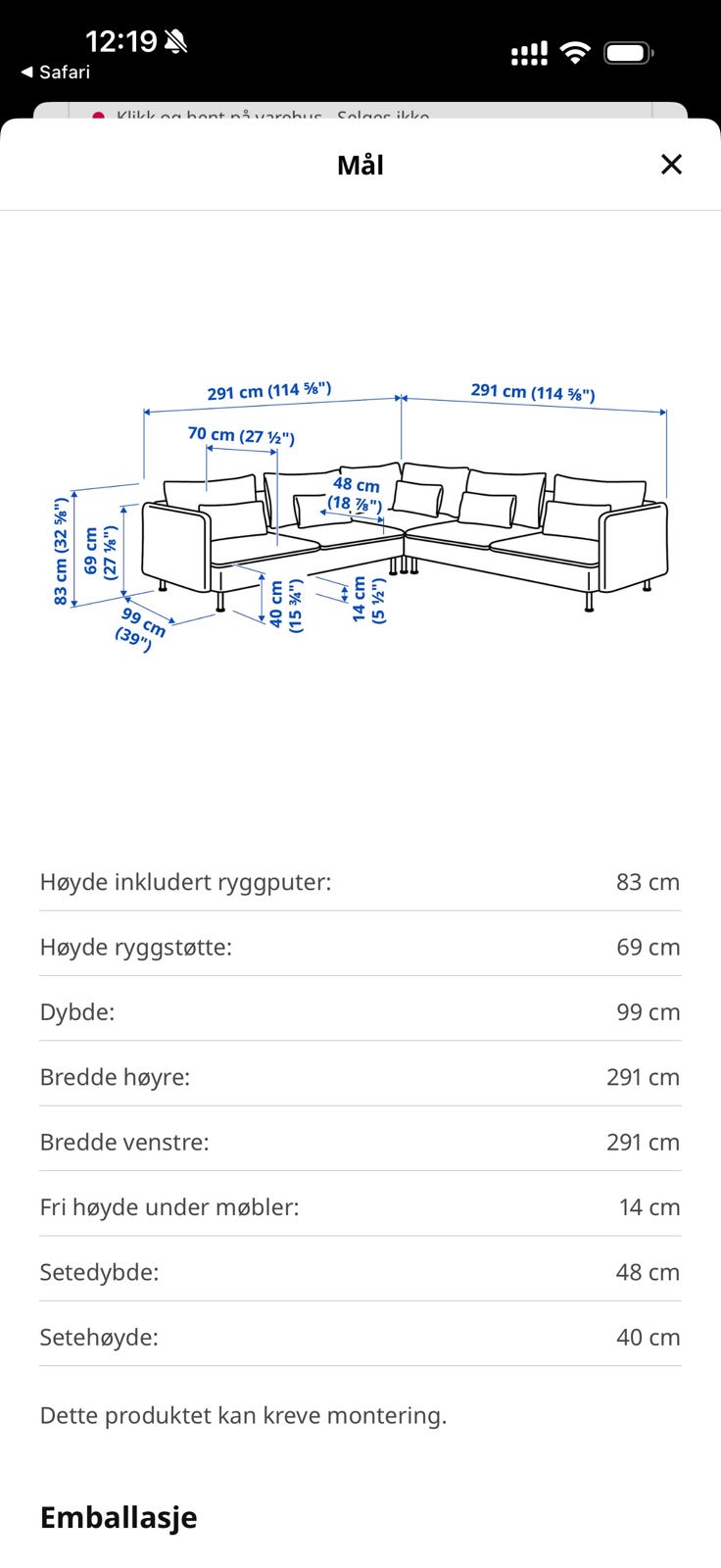
Task: Tap the cellular signal strength icon
Action: [527, 51]
